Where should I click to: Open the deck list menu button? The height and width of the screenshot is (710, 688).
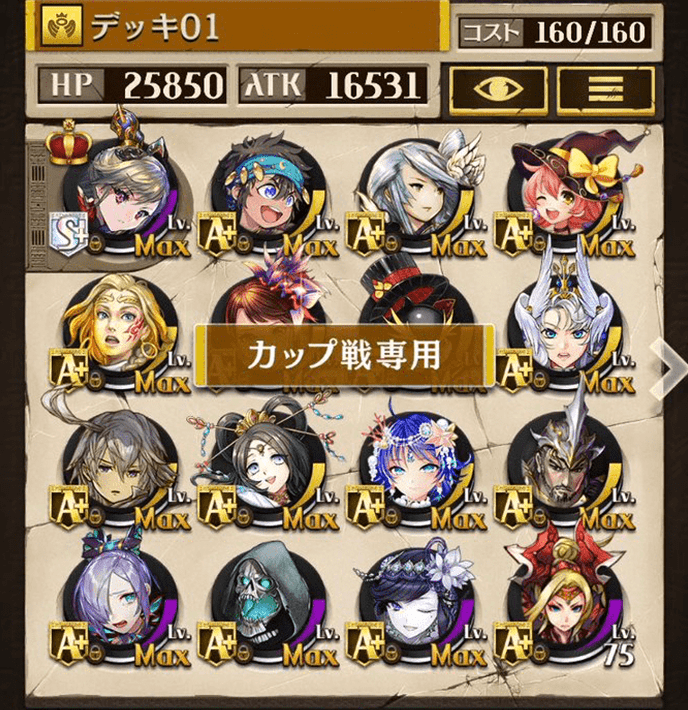[x=605, y=87]
